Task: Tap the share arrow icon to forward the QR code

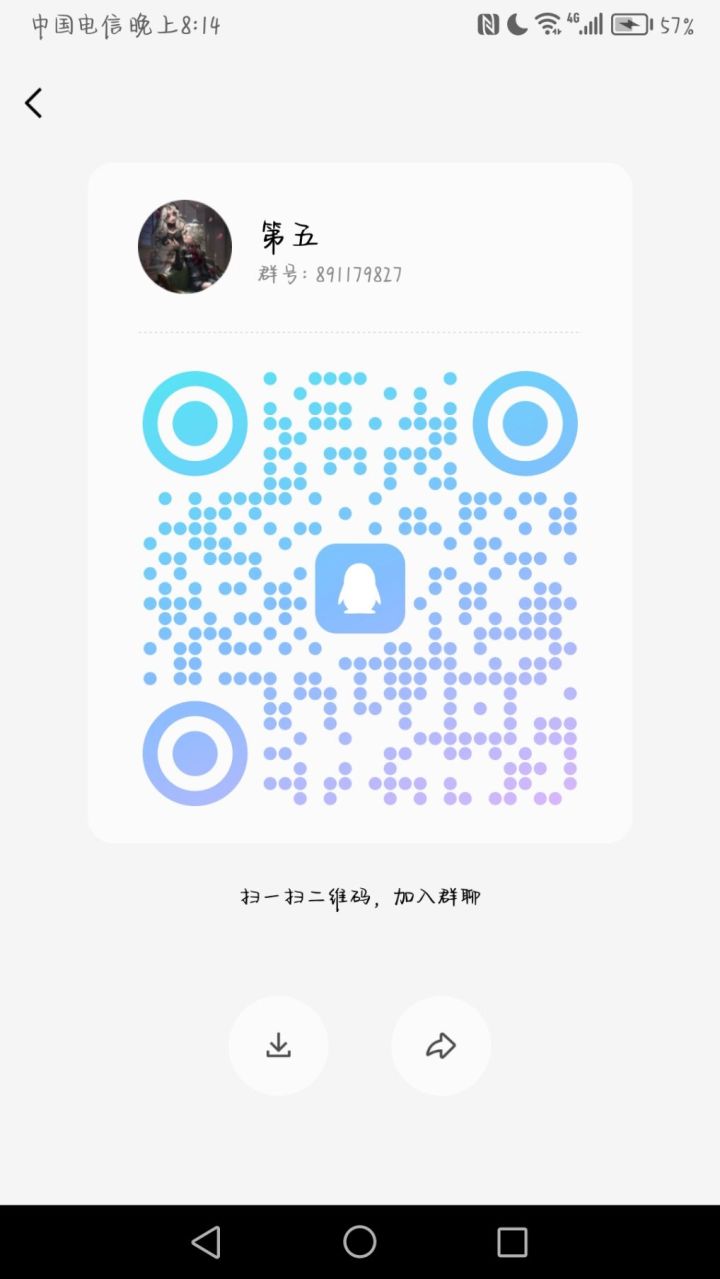Action: click(x=441, y=1045)
